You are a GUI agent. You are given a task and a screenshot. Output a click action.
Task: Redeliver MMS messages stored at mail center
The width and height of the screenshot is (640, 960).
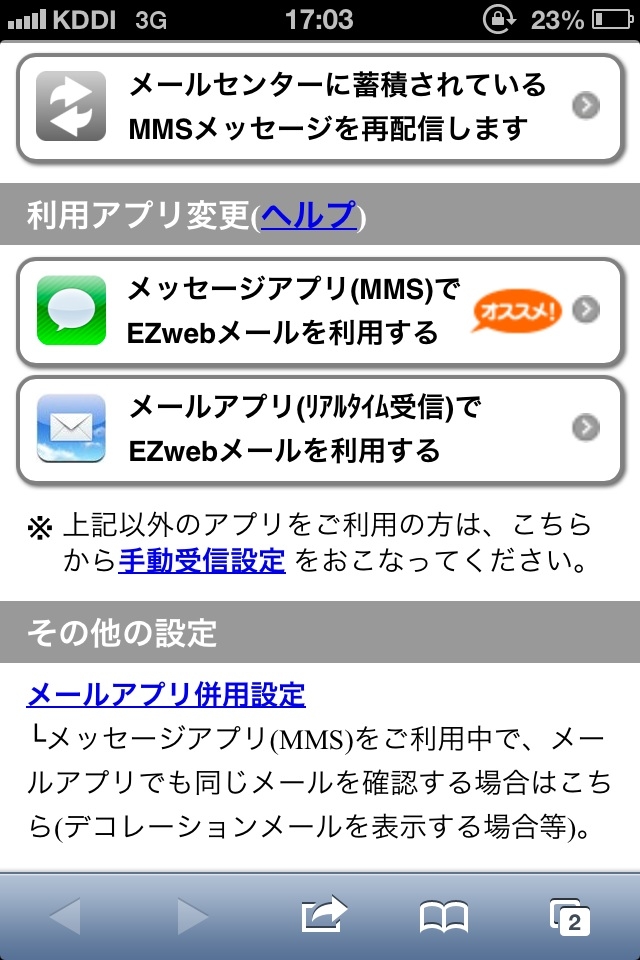tap(318, 106)
